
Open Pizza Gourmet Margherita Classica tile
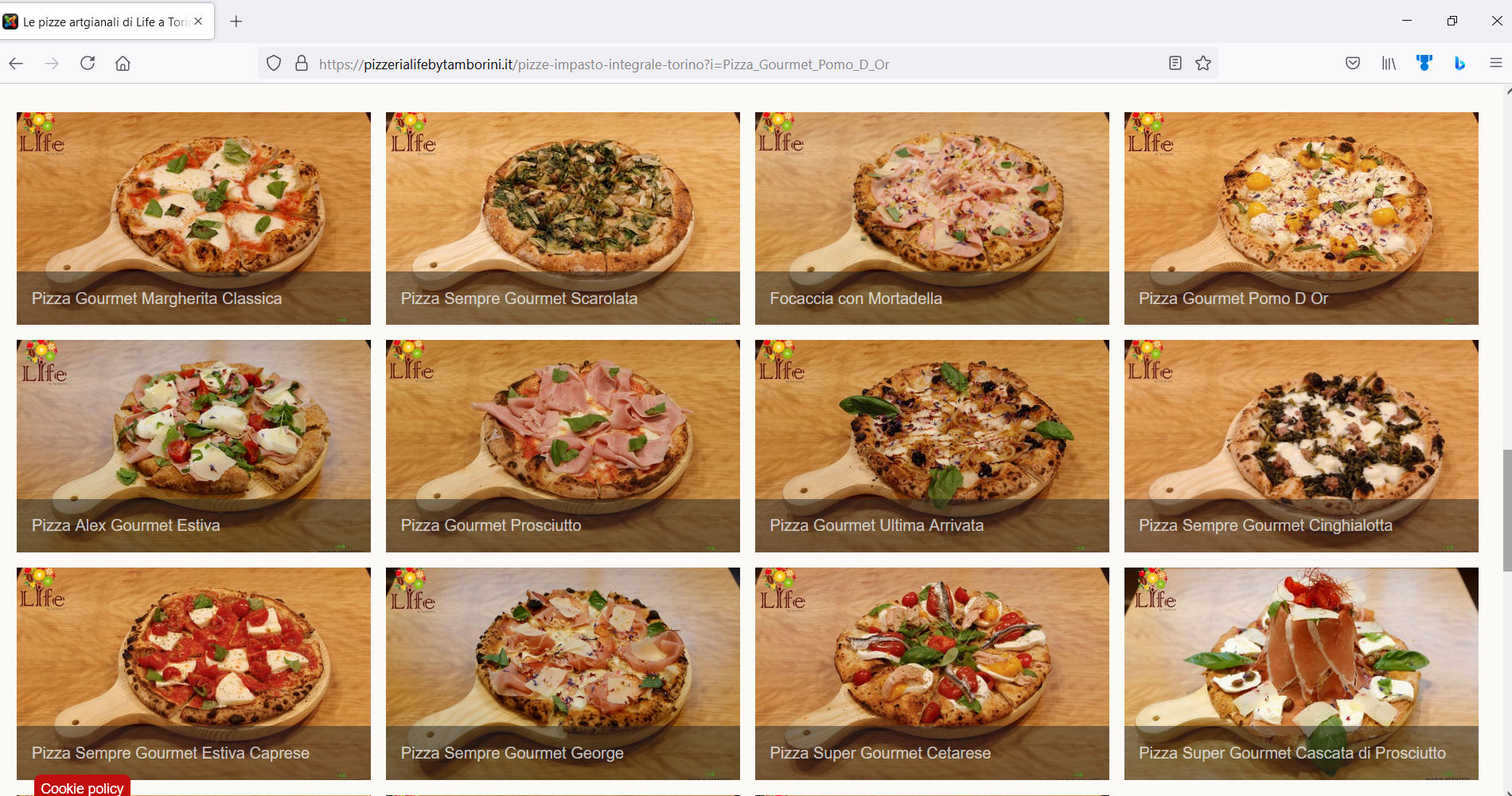tap(193, 217)
